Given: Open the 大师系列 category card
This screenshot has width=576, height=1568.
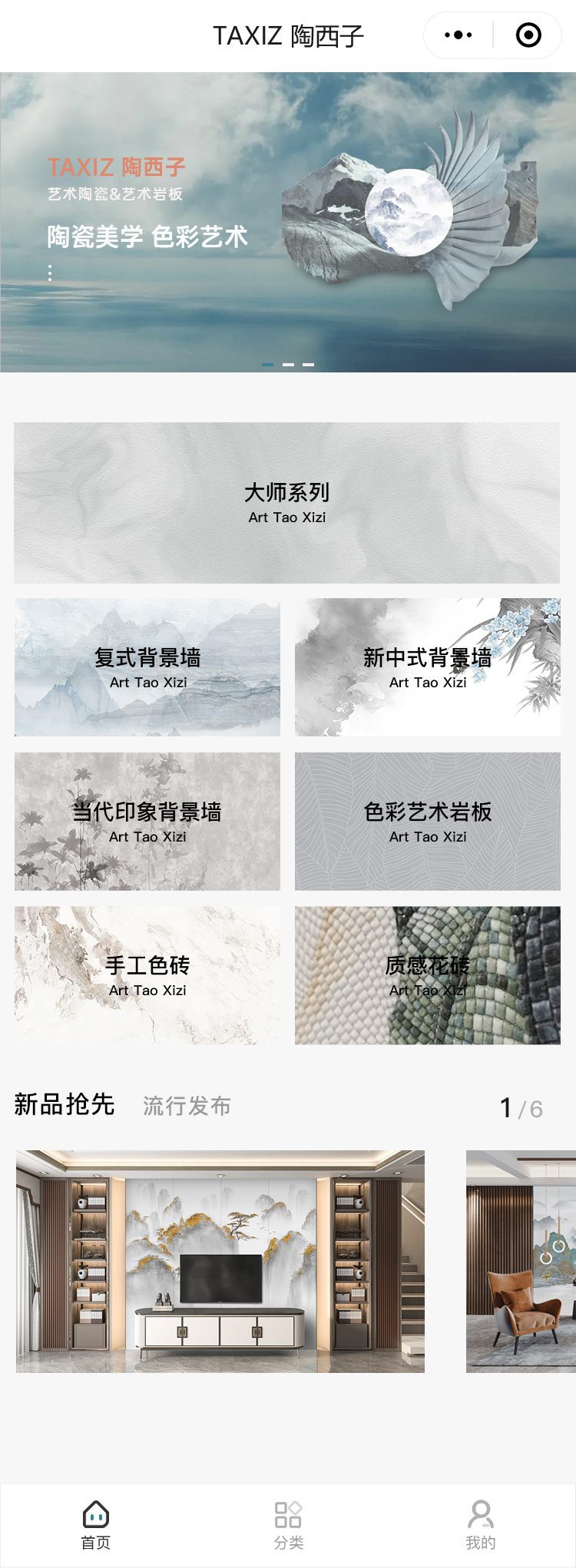Looking at the screenshot, I should [x=287, y=503].
